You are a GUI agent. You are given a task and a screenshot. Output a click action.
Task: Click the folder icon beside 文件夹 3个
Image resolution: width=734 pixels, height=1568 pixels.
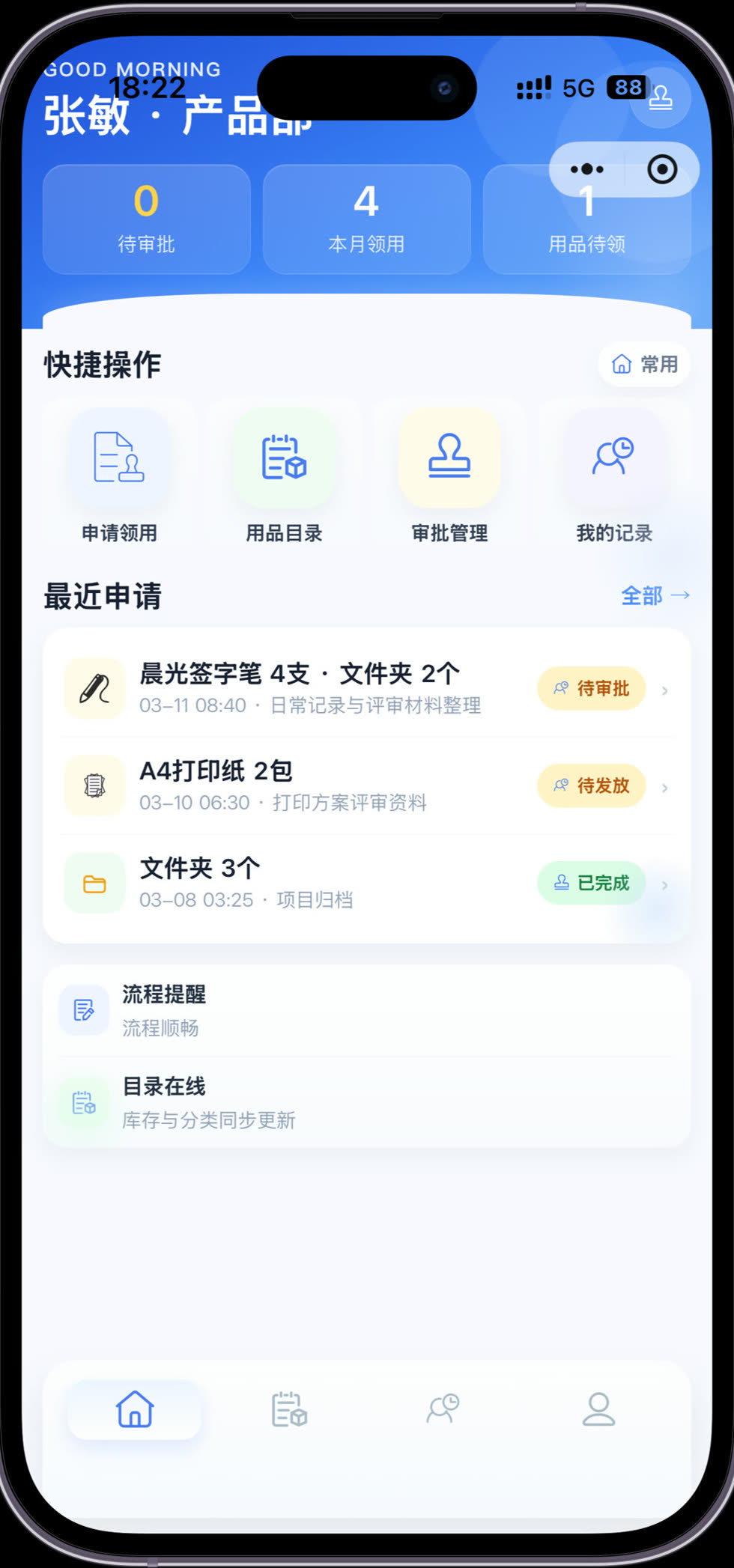pos(94,883)
